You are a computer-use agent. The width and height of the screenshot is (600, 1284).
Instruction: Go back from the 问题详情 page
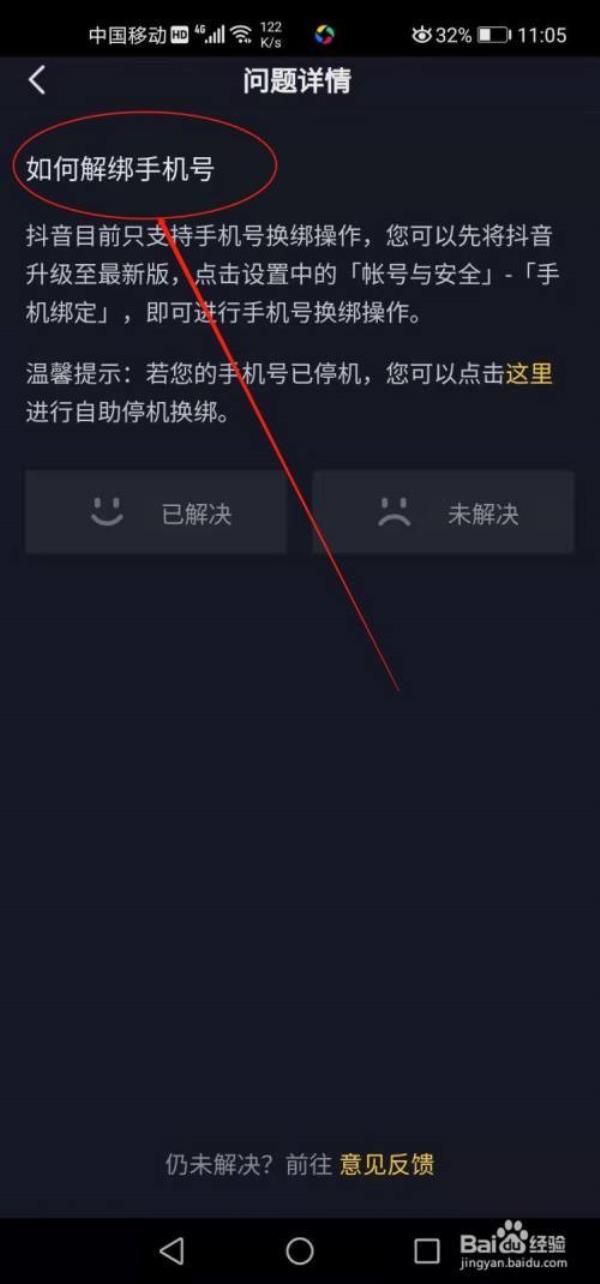37,81
